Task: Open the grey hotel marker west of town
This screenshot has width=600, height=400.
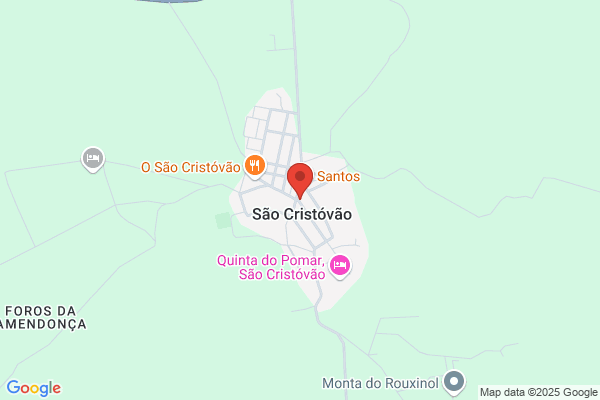Action: tap(93, 159)
